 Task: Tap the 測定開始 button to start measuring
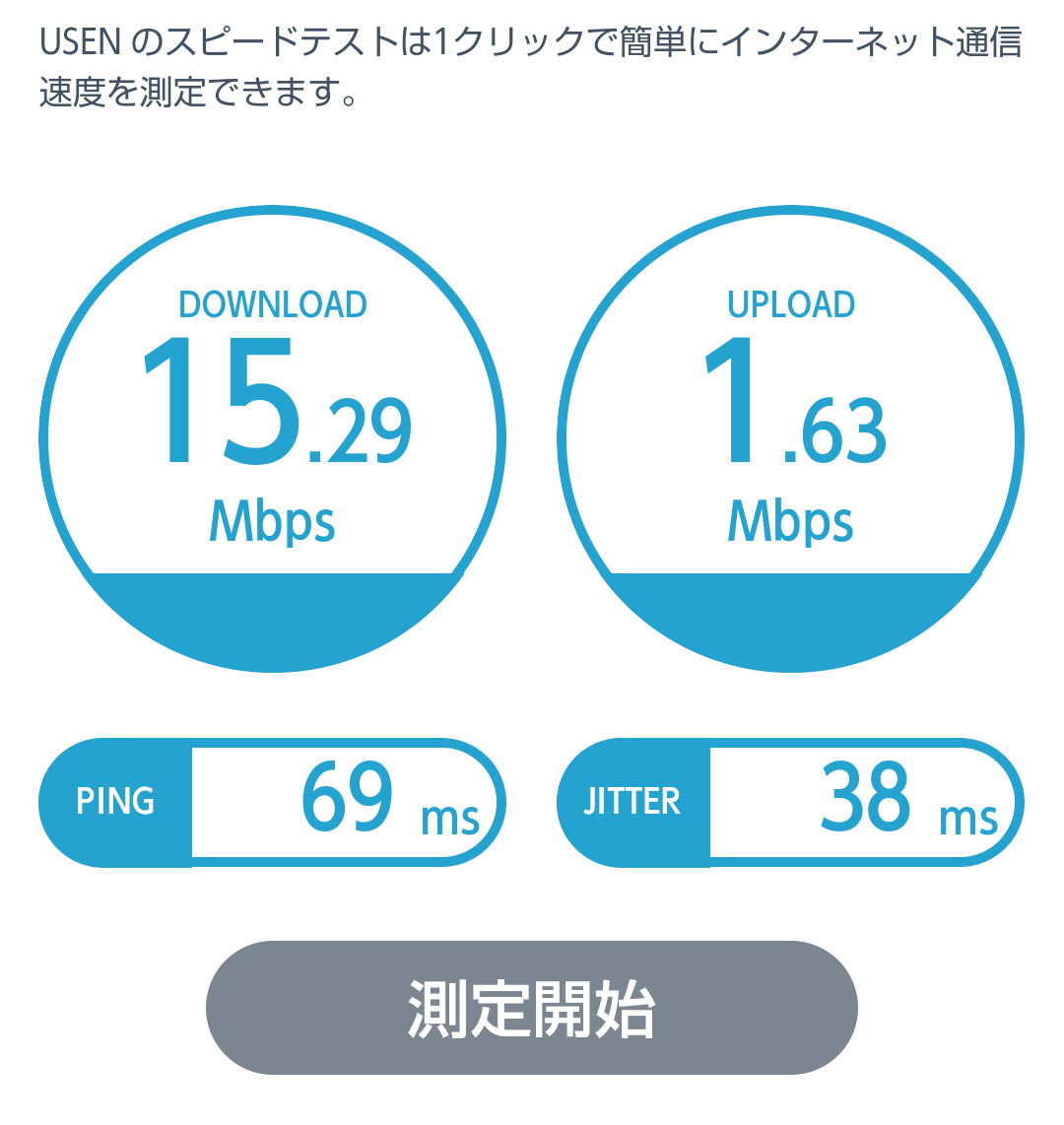click(532, 1008)
